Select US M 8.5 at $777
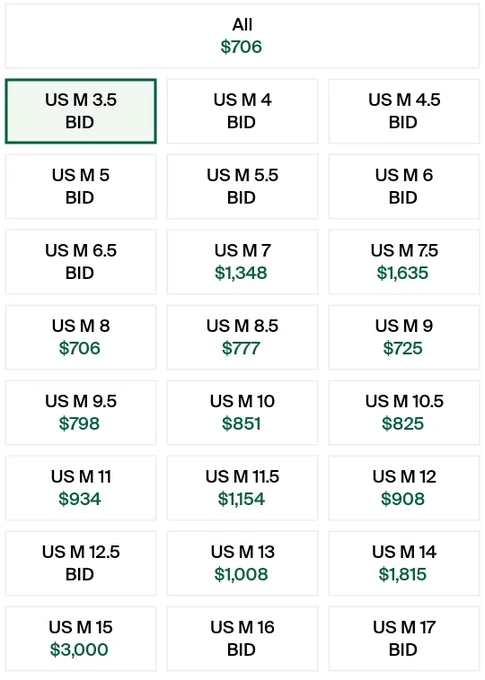This screenshot has height=680, width=485. tap(242, 337)
